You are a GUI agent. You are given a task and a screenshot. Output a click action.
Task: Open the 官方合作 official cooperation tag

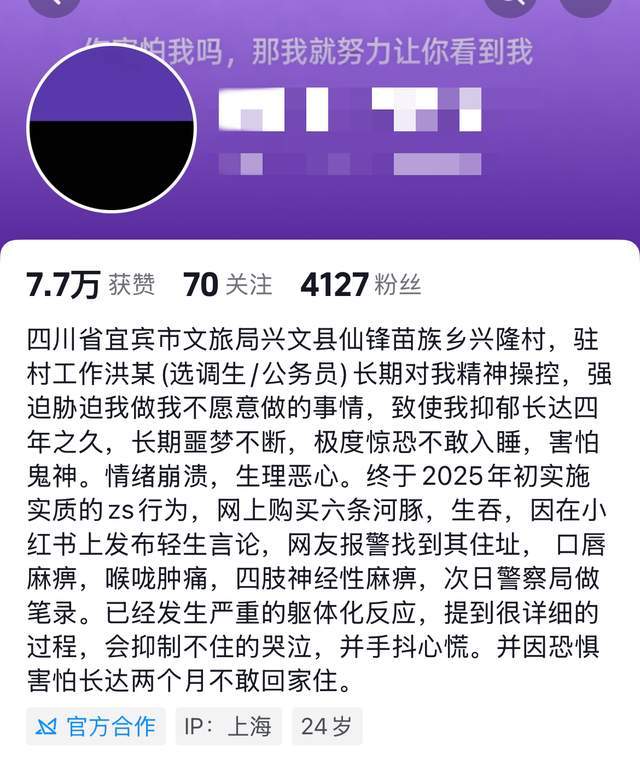(x=97, y=726)
